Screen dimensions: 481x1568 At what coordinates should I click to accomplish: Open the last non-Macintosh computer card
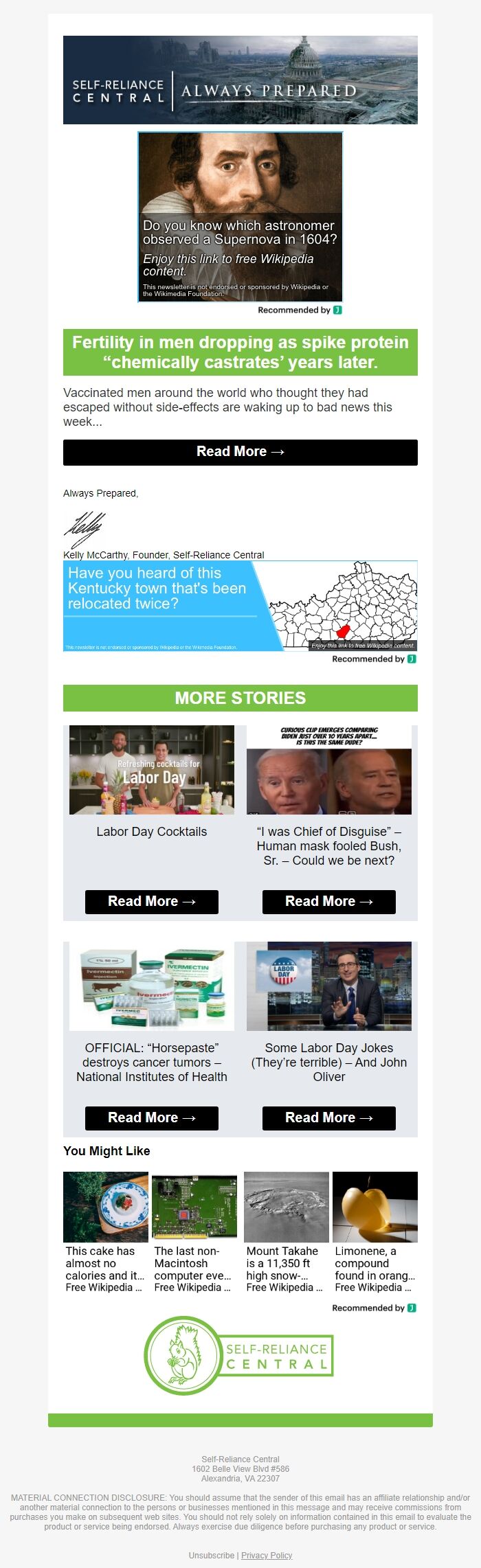[x=194, y=1233]
